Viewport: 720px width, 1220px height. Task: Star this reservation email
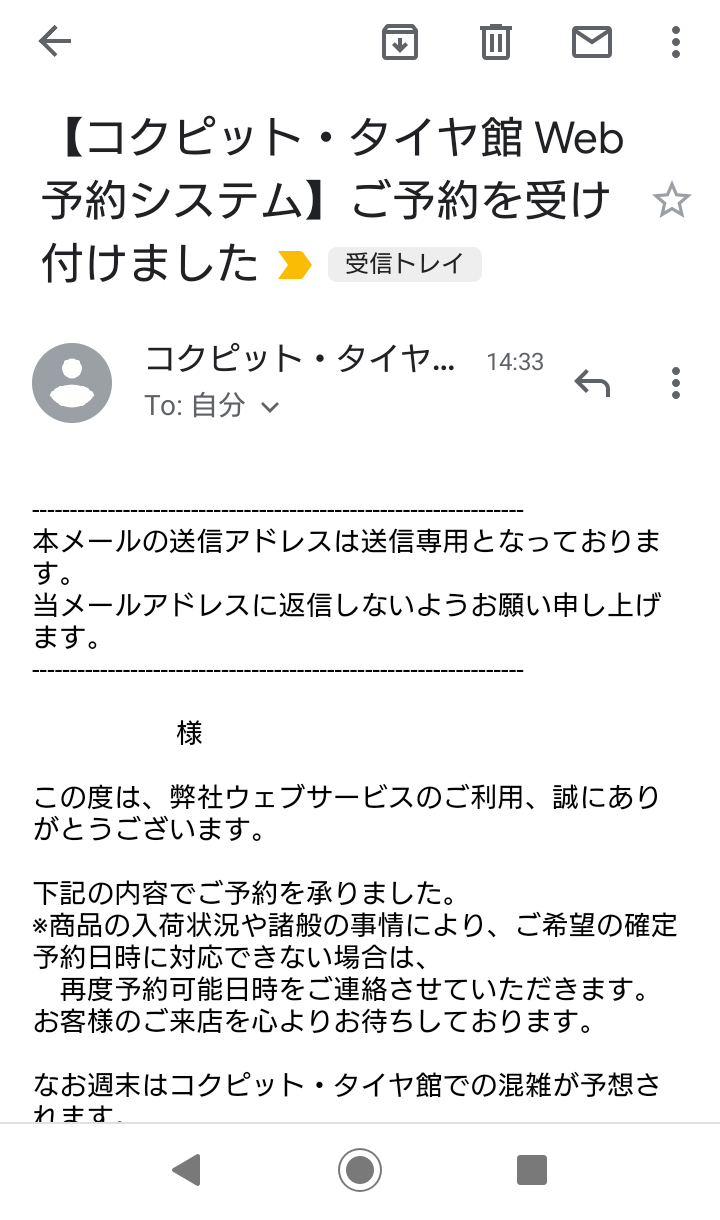671,202
